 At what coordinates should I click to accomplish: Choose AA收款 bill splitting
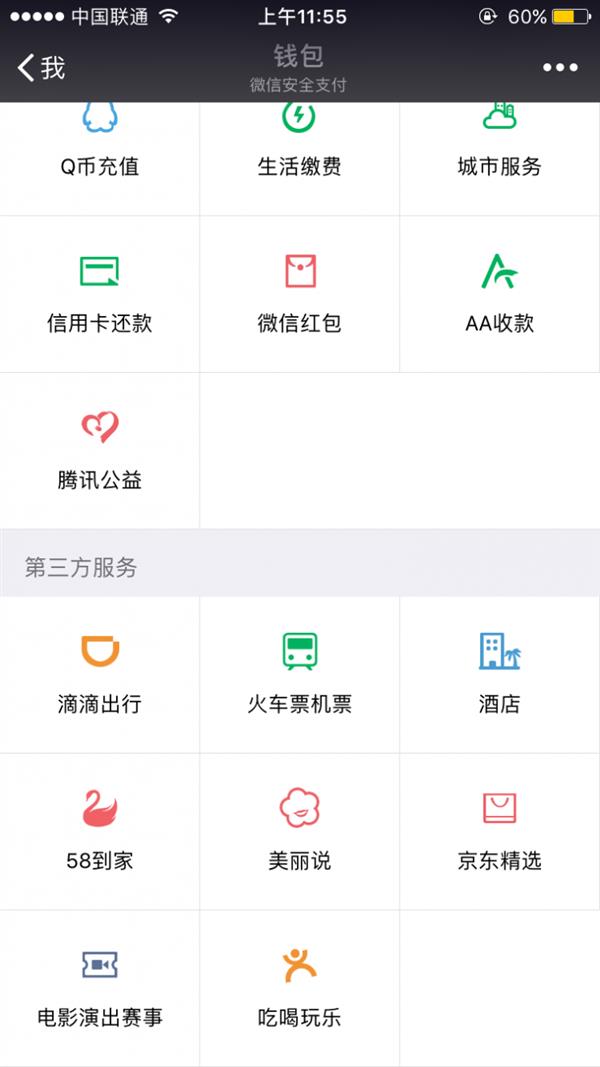tap(499, 294)
